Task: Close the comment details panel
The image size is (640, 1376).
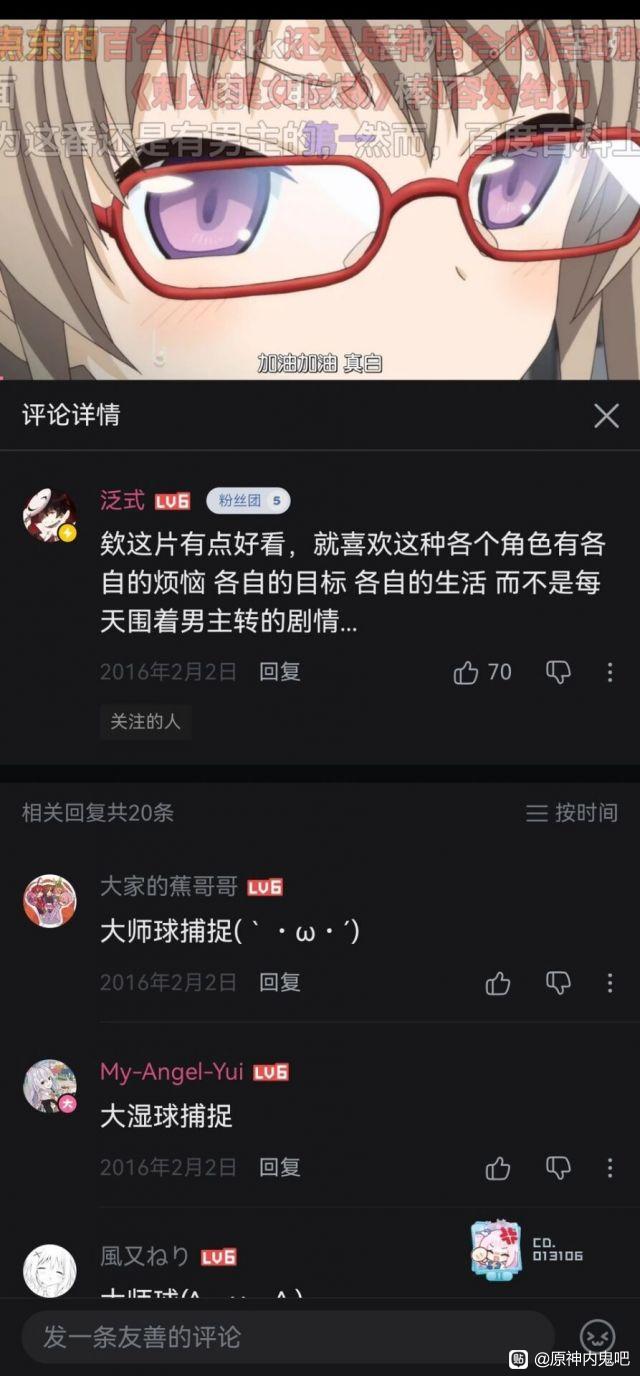Action: point(606,416)
